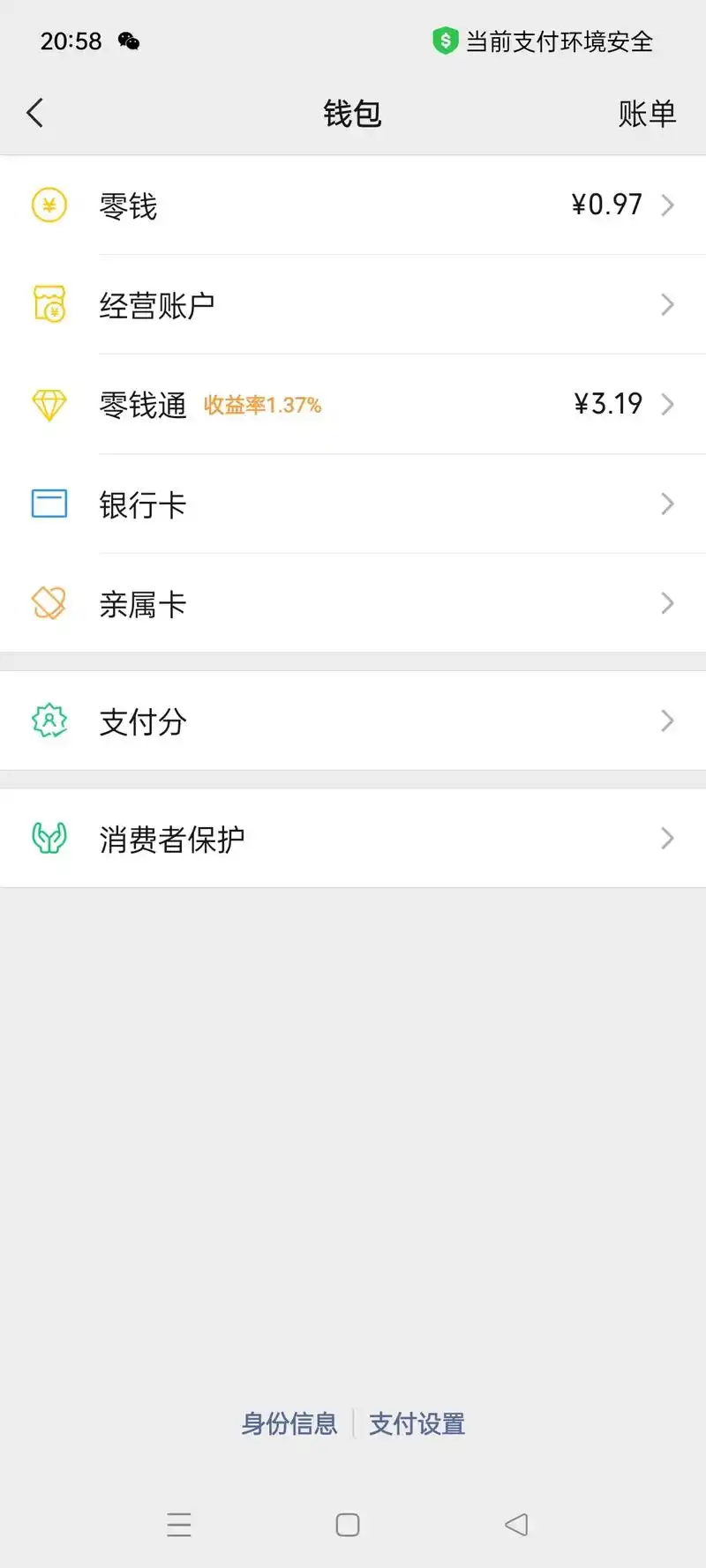
Task: Expand the 支付分 row chevron
Action: click(x=668, y=721)
